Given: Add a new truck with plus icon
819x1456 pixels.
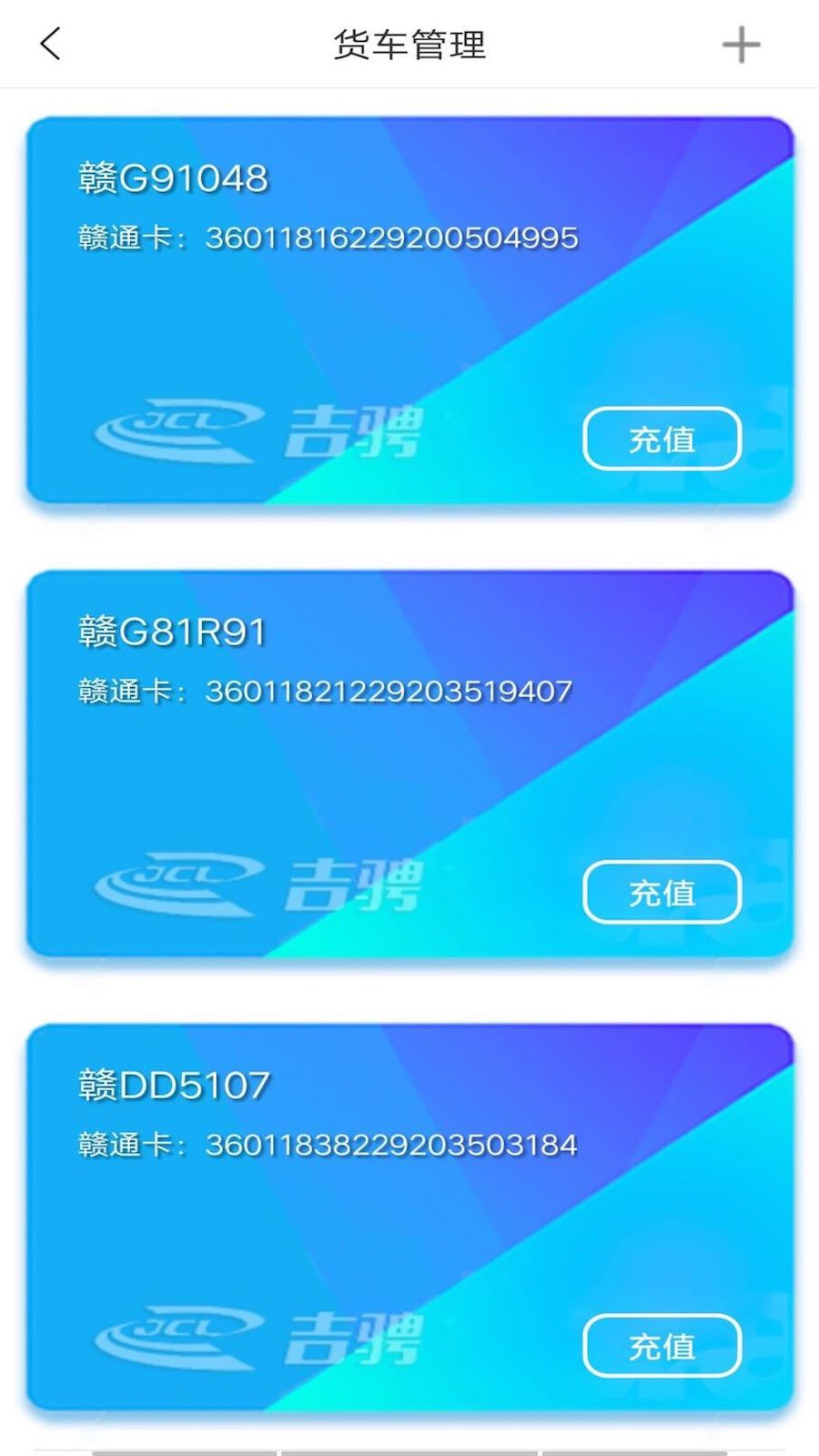Looking at the screenshot, I should click(x=741, y=45).
